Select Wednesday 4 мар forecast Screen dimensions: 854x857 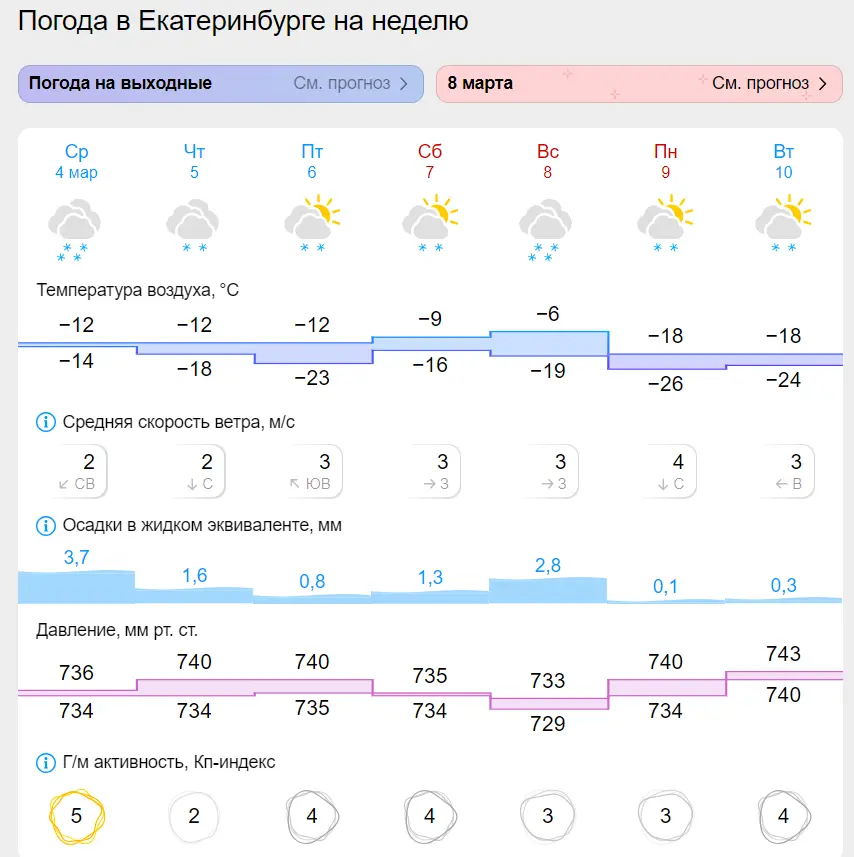(77, 162)
